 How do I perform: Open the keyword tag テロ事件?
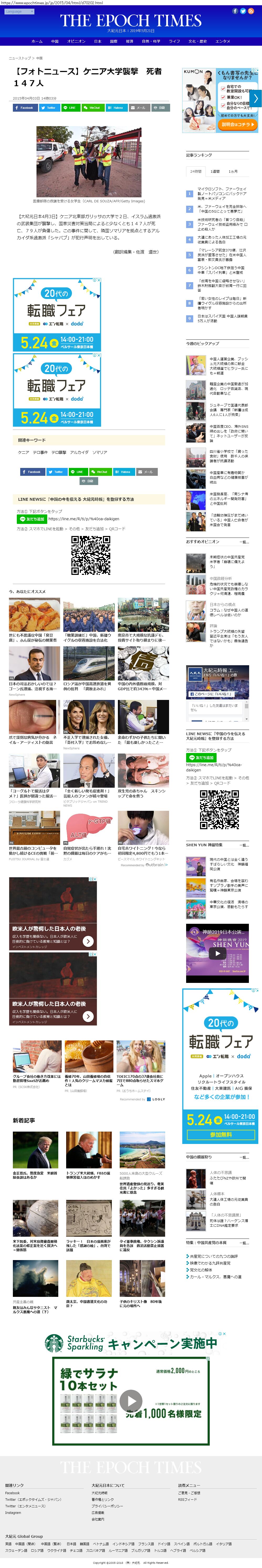point(40,452)
